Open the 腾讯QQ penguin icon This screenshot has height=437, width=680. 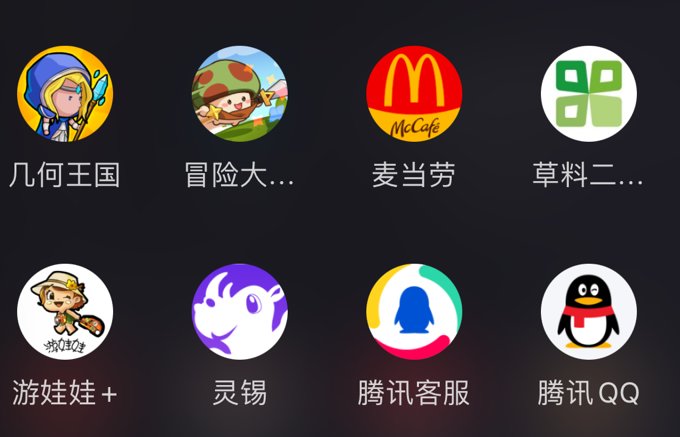coord(588,312)
